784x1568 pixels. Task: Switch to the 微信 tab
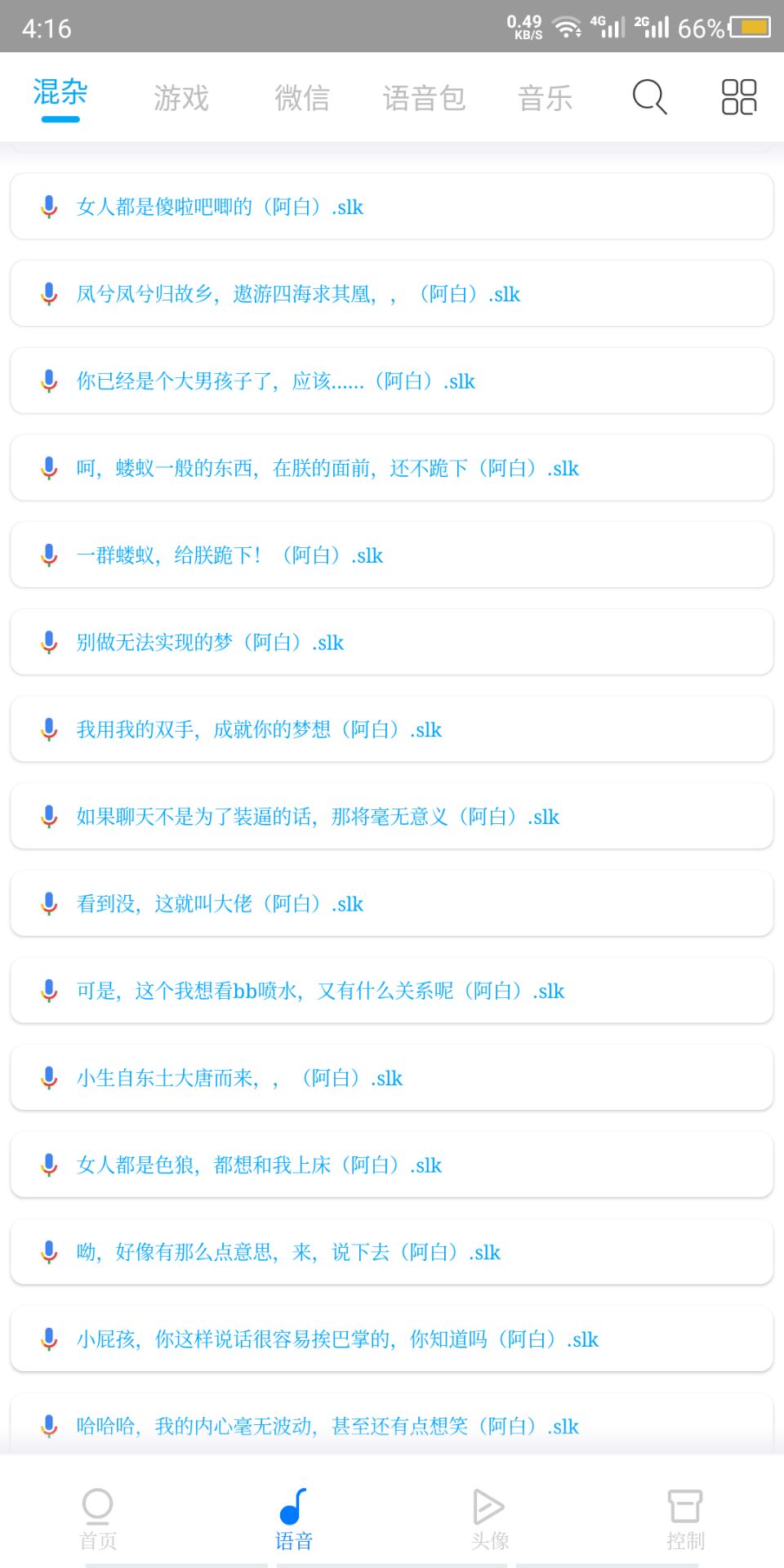(302, 98)
